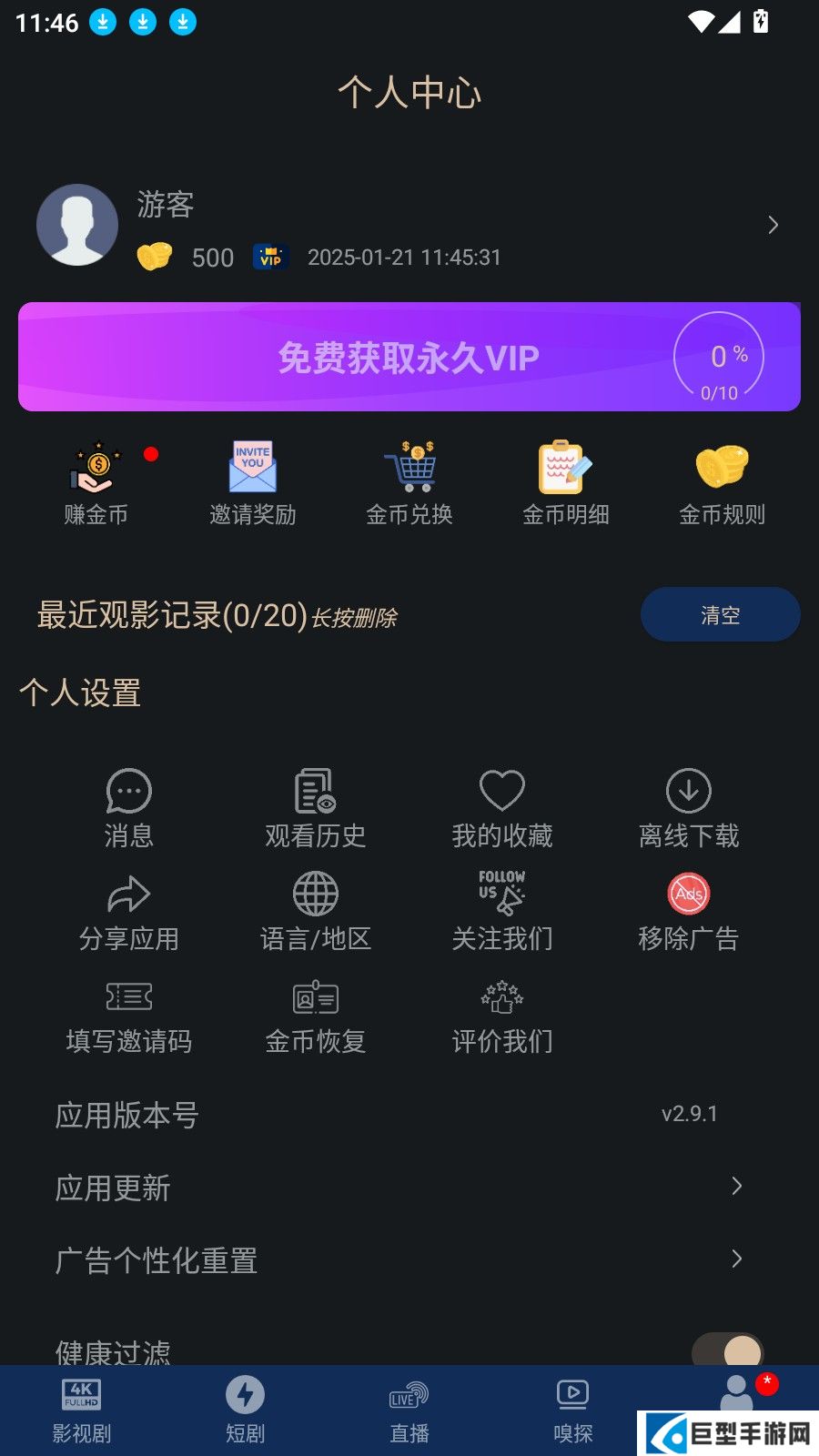Open 消息 messages
Viewport: 819px width, 1456px height.
coord(128,808)
